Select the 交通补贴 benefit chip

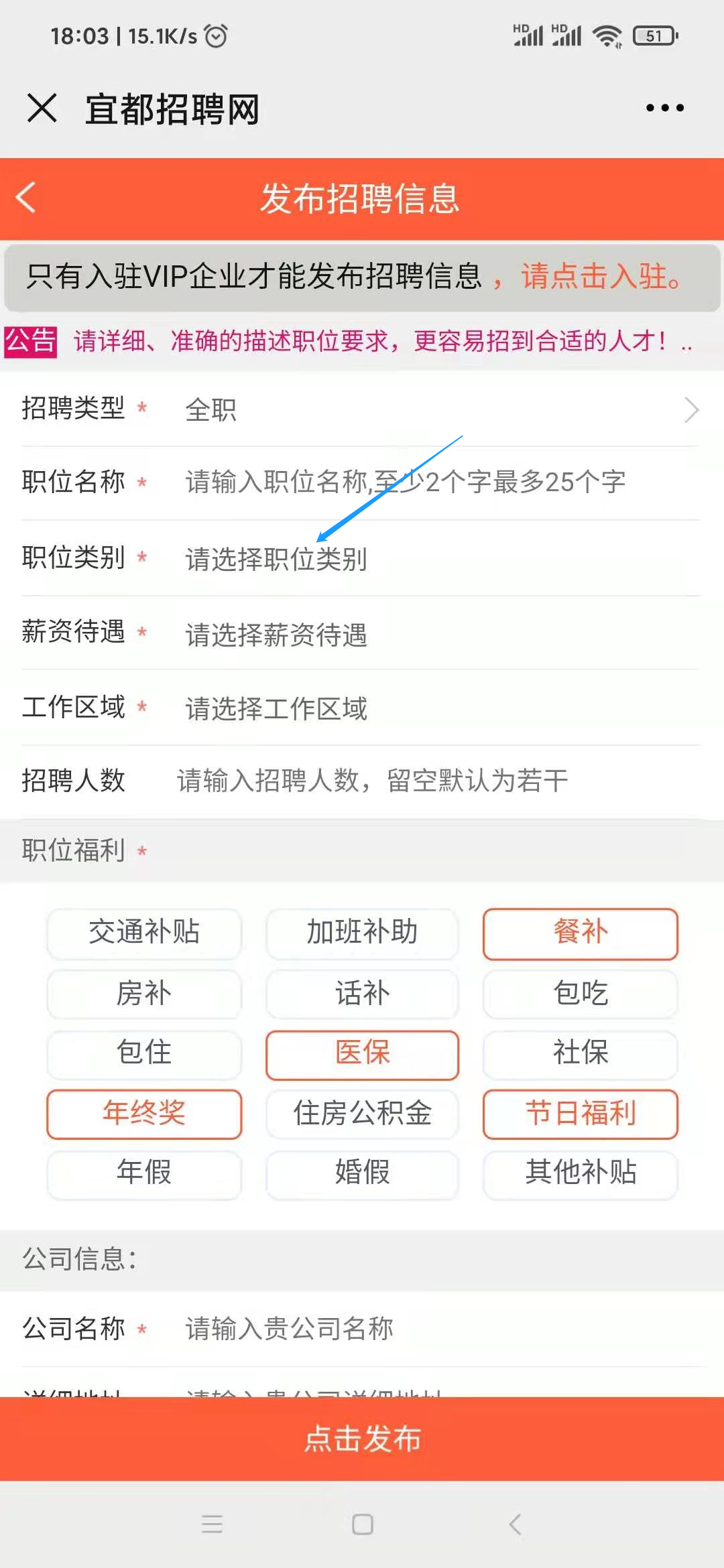point(144,933)
